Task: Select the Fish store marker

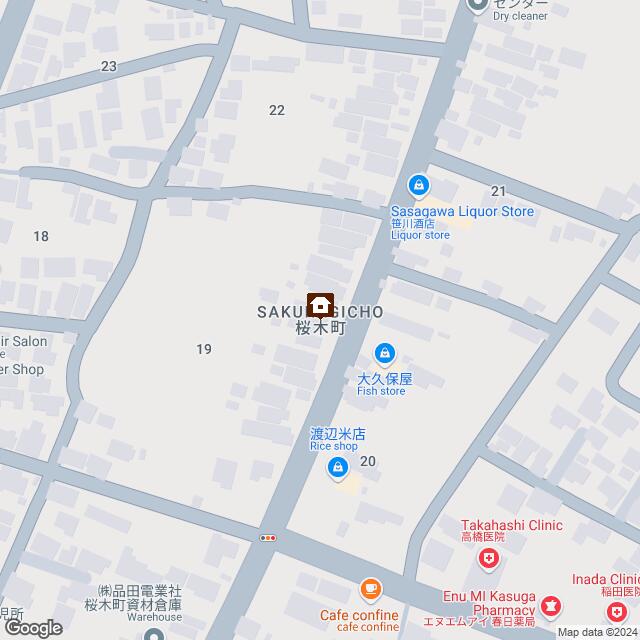Action: (x=384, y=353)
